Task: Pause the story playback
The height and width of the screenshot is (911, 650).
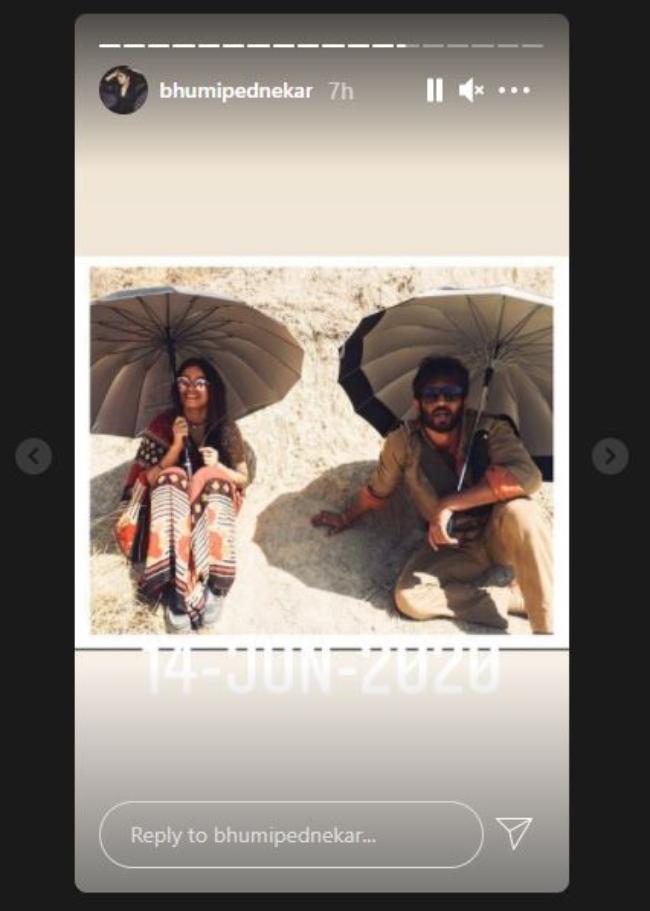Action: coord(434,91)
